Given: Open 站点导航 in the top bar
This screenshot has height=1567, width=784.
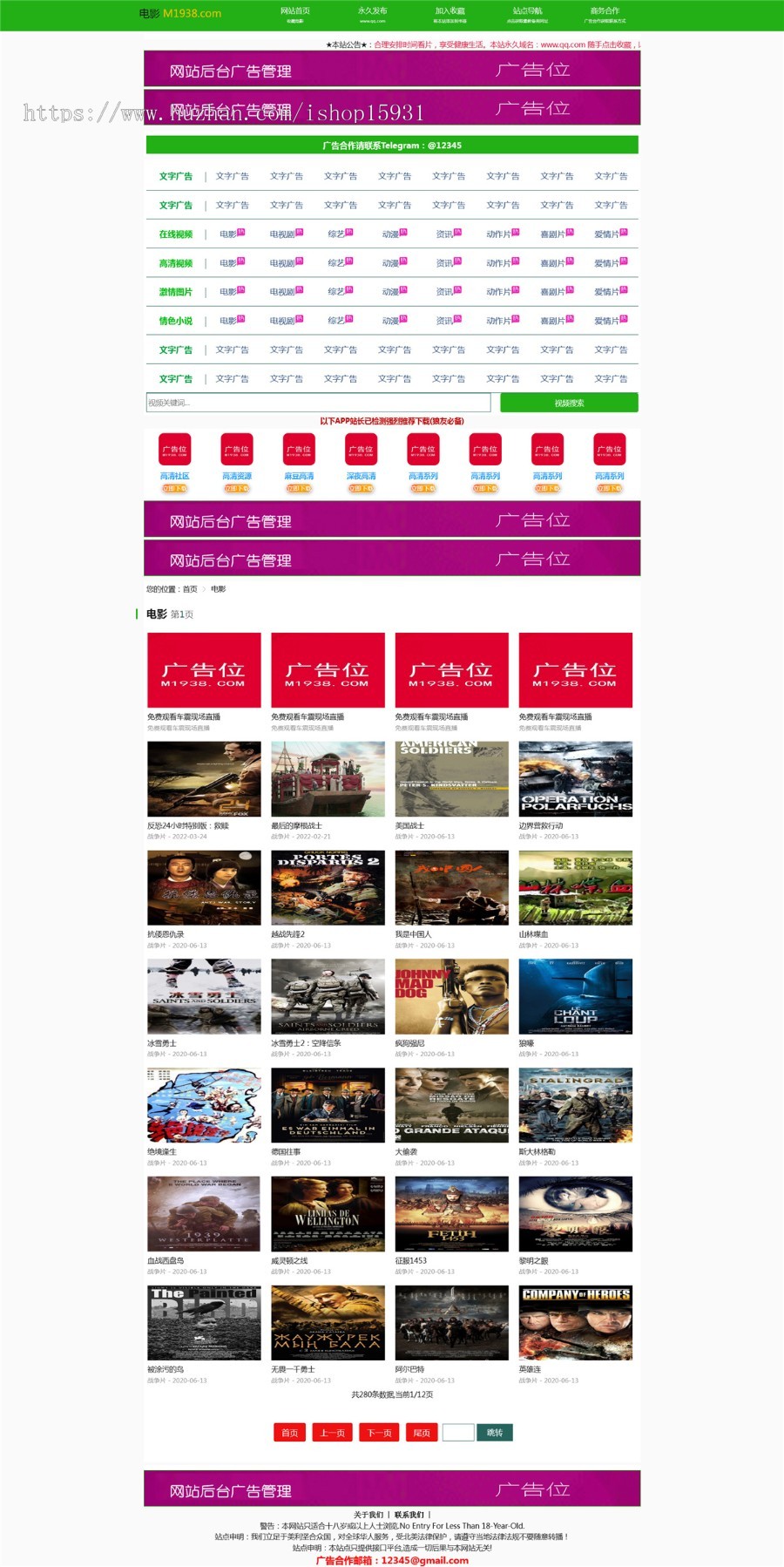Looking at the screenshot, I should coord(528,11).
